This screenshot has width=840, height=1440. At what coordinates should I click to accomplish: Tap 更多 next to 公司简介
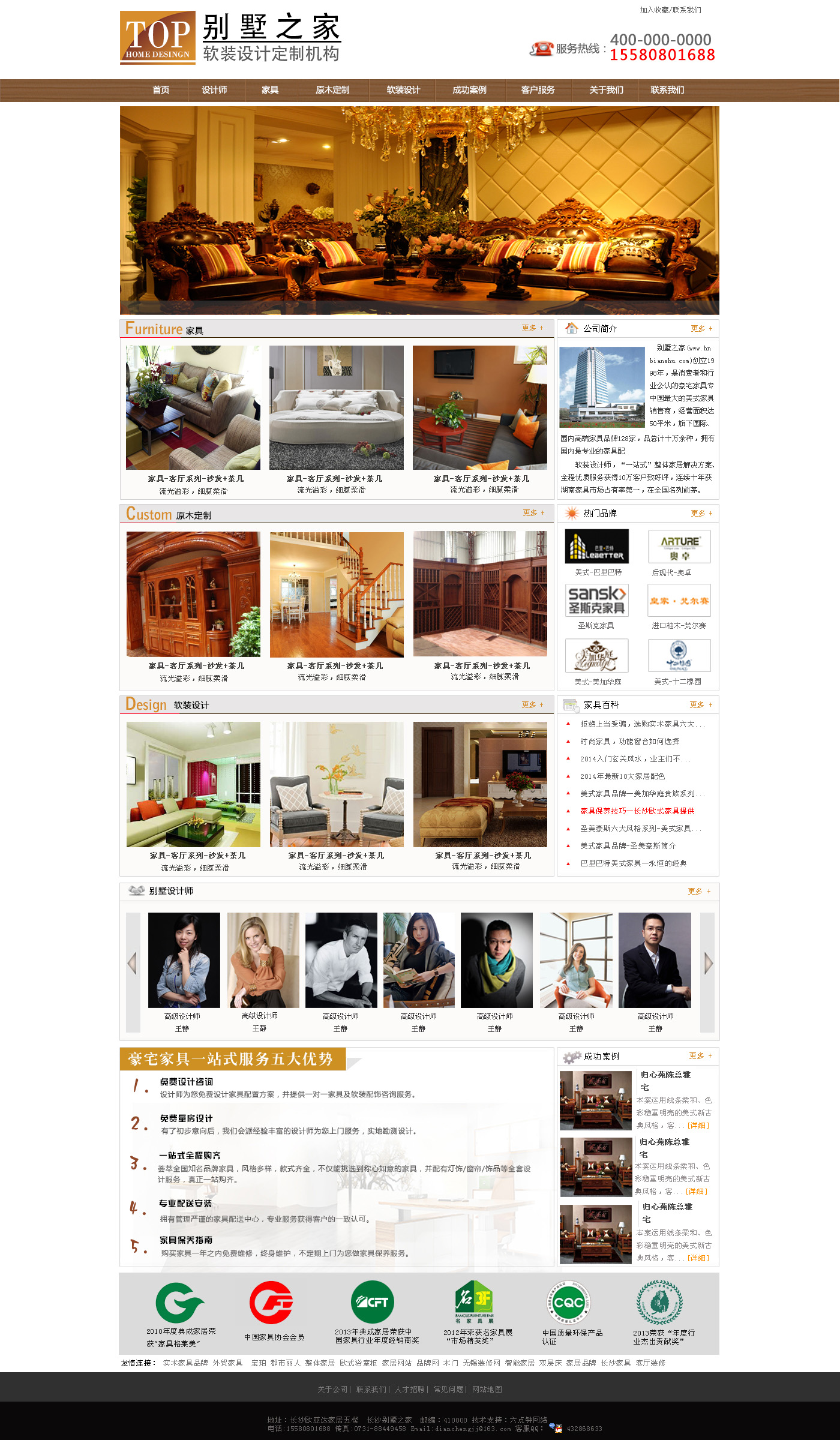(701, 329)
